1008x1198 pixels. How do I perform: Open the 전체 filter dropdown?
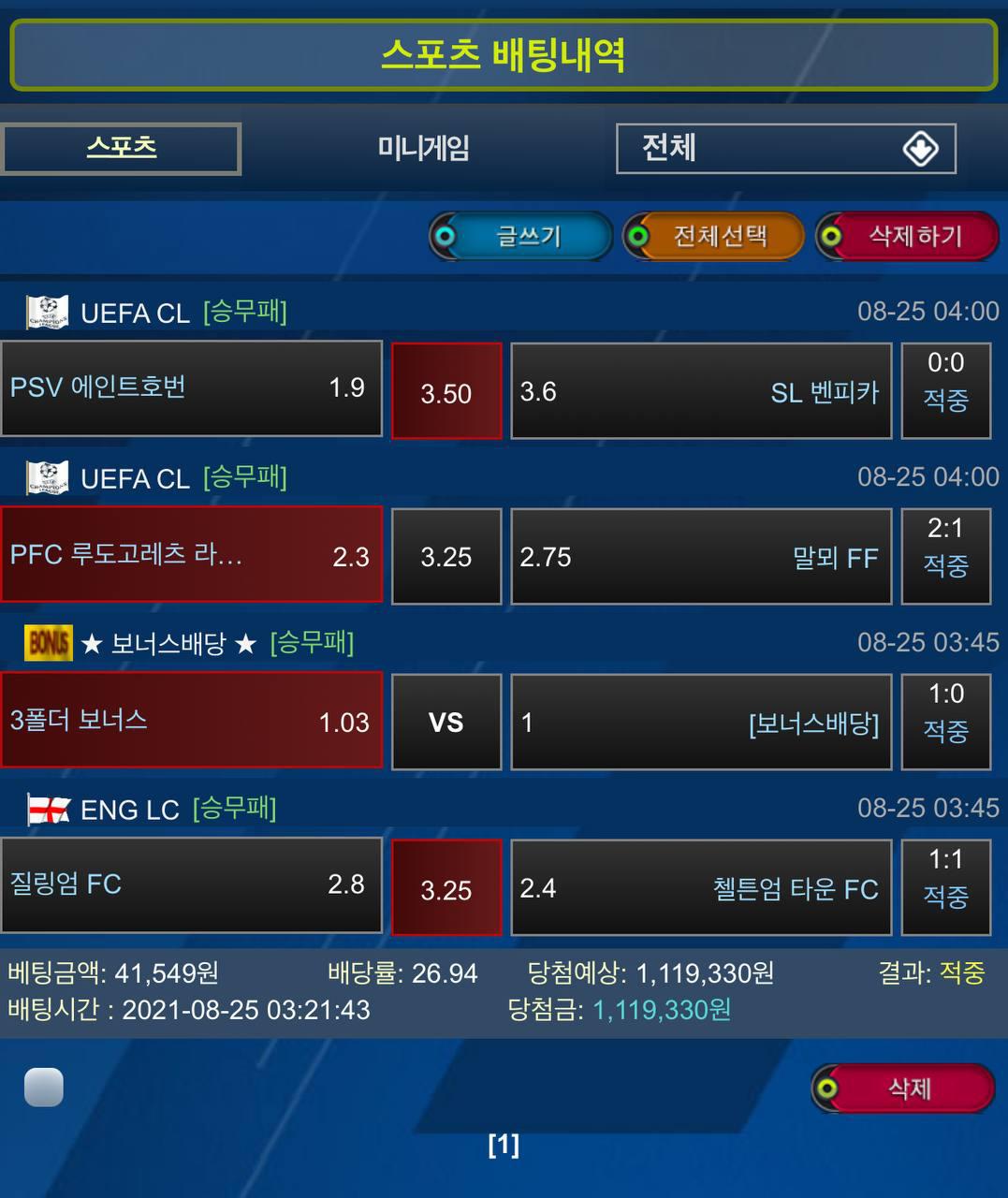pos(785,149)
